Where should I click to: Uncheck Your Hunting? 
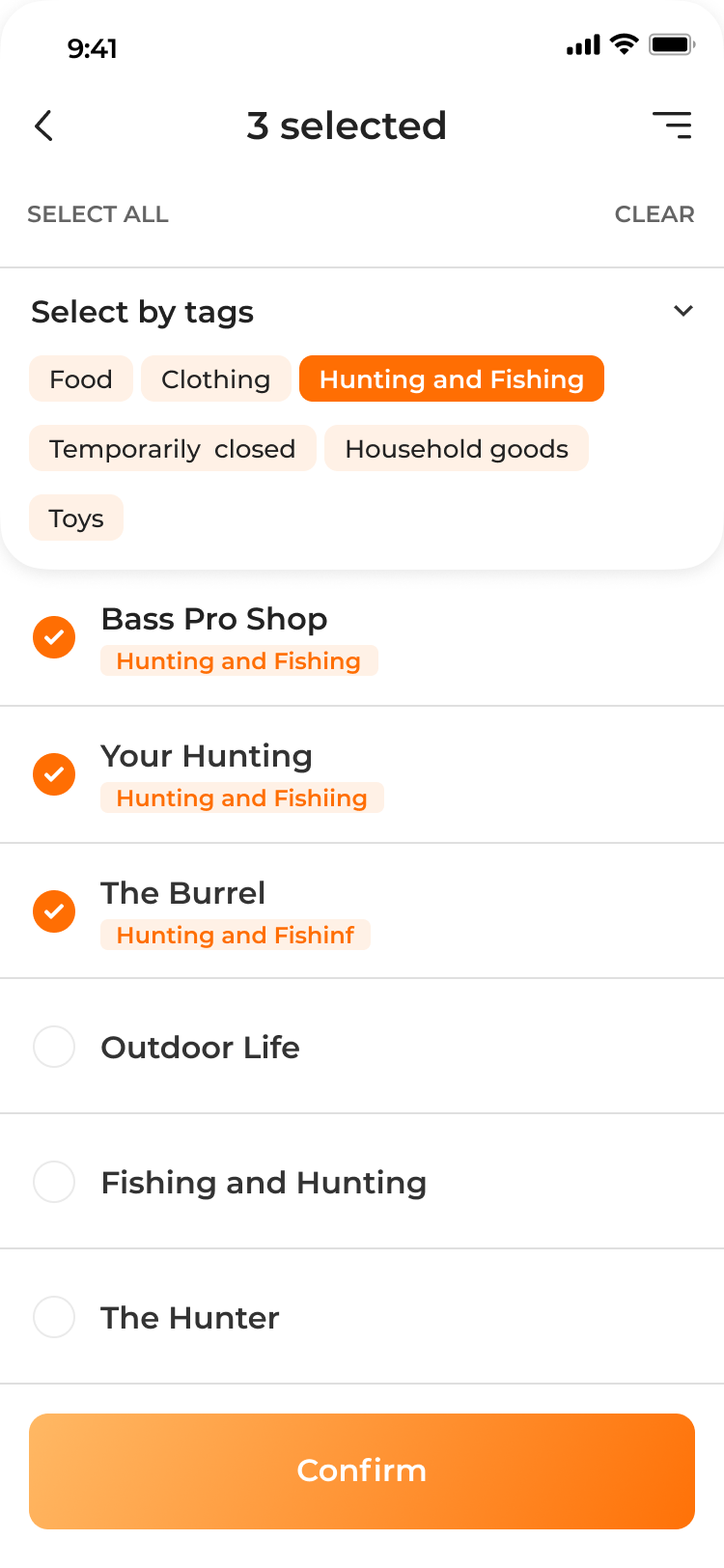coord(54,774)
